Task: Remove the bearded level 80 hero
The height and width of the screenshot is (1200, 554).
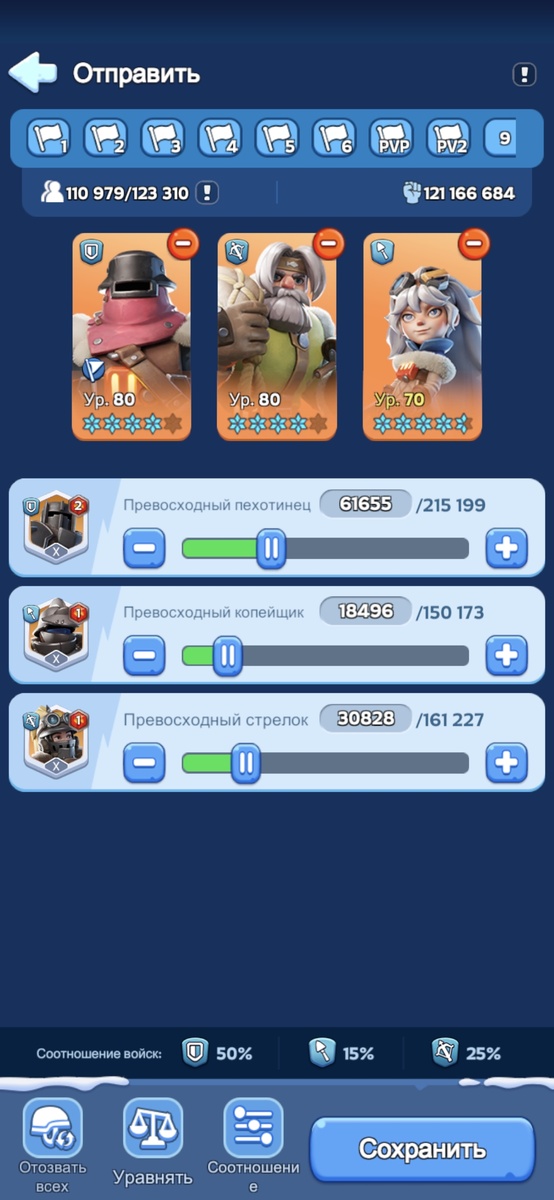Action: tap(329, 243)
